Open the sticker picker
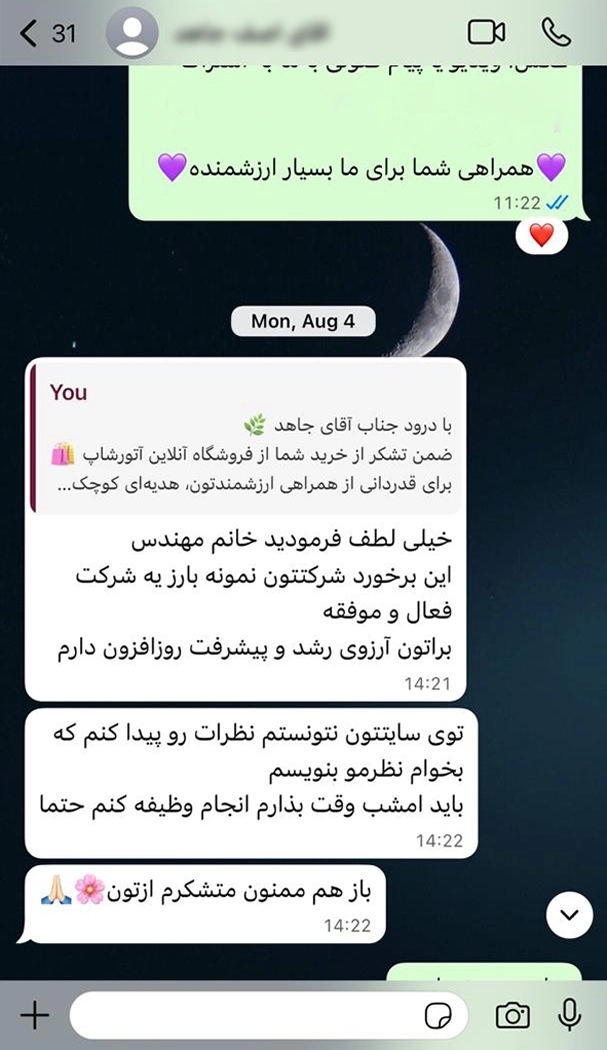 [x=437, y=1017]
